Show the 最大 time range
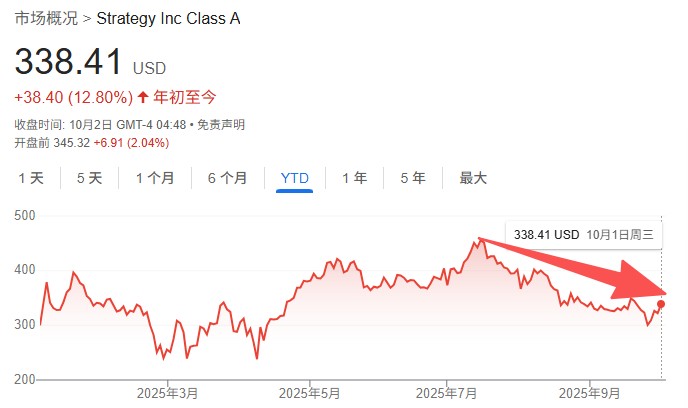Viewport: 688px width, 408px height. (473, 178)
